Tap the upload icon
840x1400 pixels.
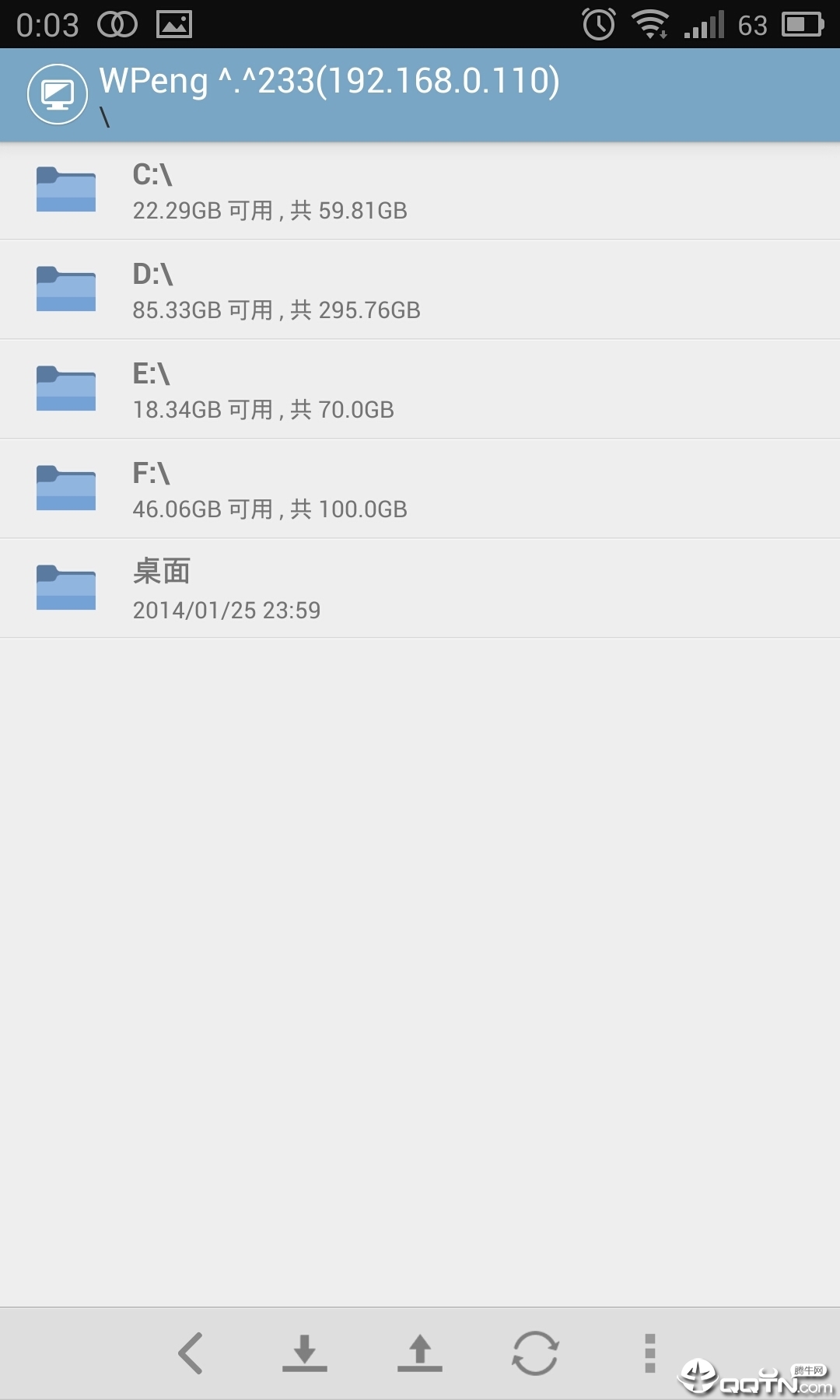point(420,1353)
